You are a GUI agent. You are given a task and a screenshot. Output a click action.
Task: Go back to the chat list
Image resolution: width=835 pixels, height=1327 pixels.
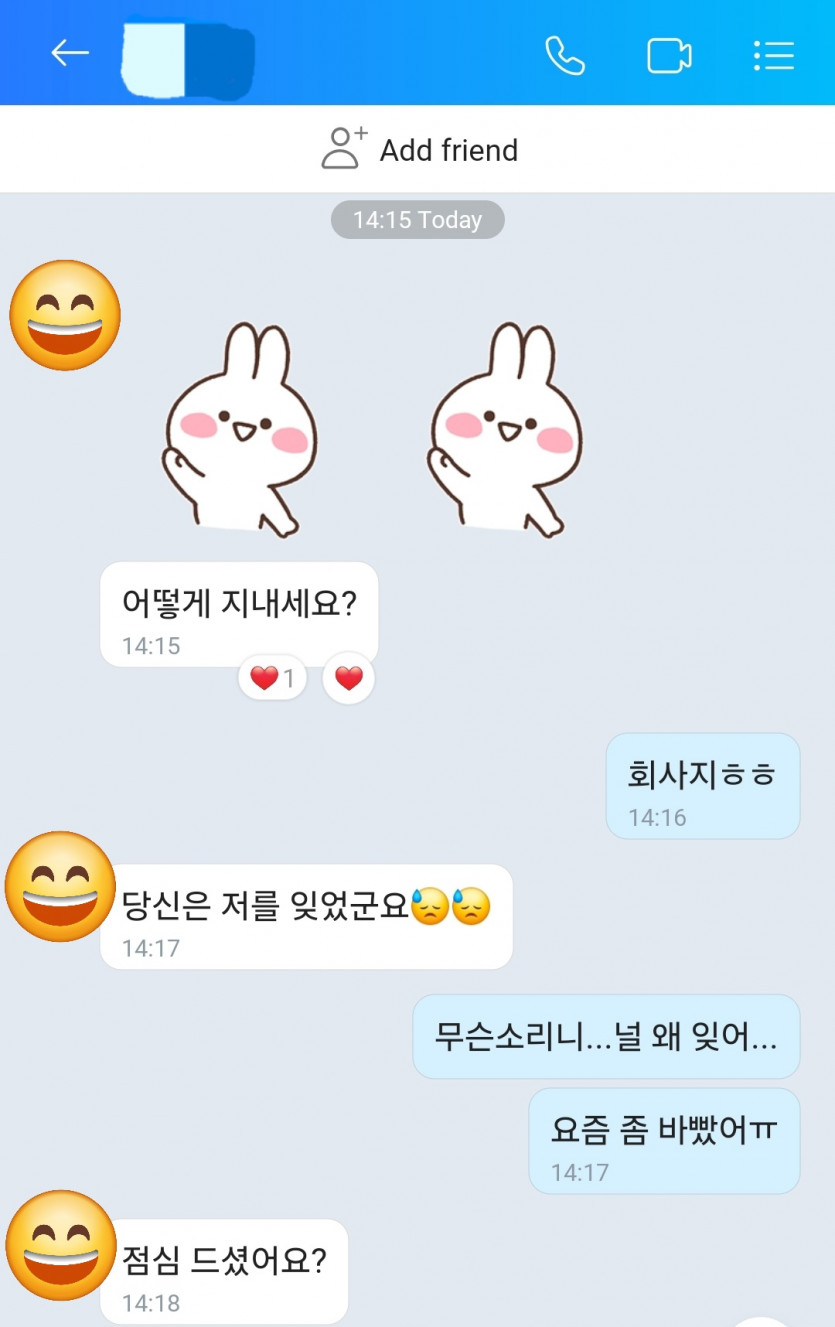[x=70, y=53]
